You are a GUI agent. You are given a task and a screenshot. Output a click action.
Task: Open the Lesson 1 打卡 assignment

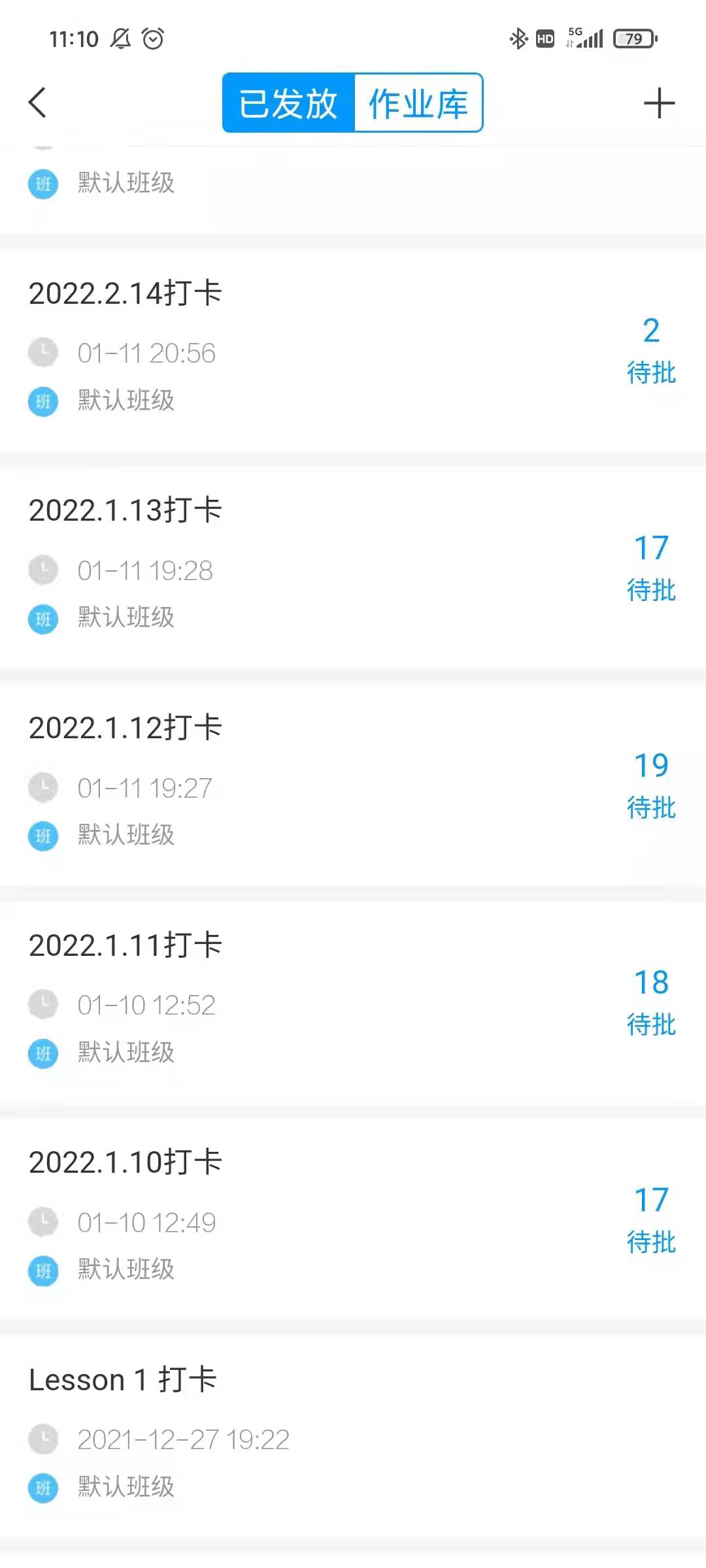pos(123,1380)
